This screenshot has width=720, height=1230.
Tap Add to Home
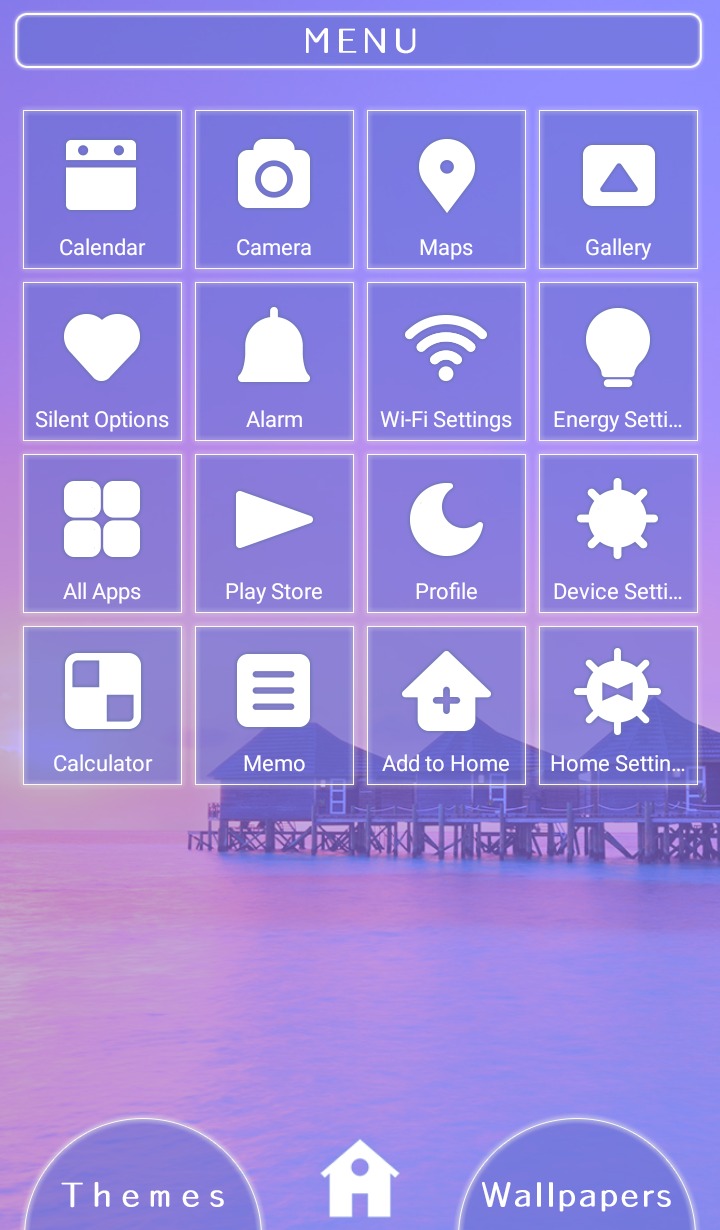coord(446,706)
